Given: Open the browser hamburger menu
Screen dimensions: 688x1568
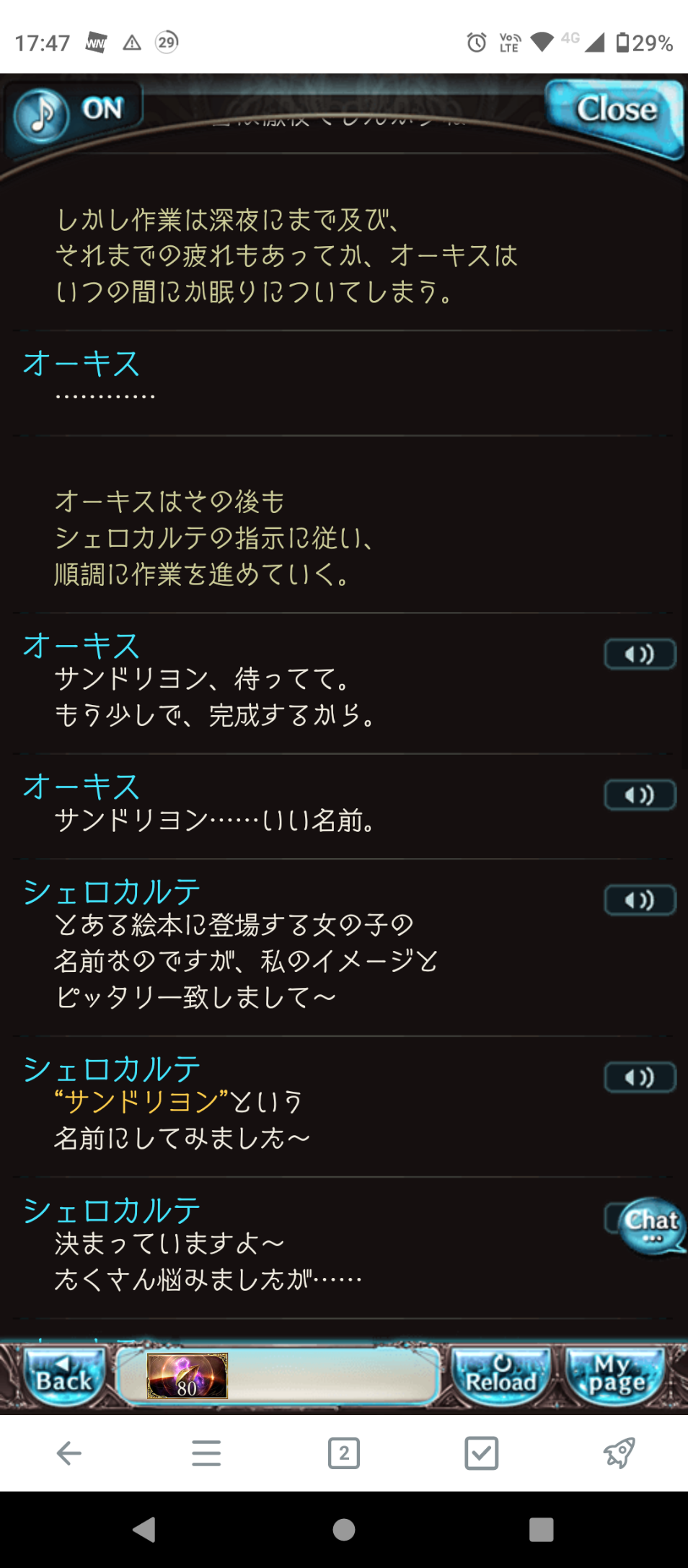Looking at the screenshot, I should pyautogui.click(x=206, y=1453).
